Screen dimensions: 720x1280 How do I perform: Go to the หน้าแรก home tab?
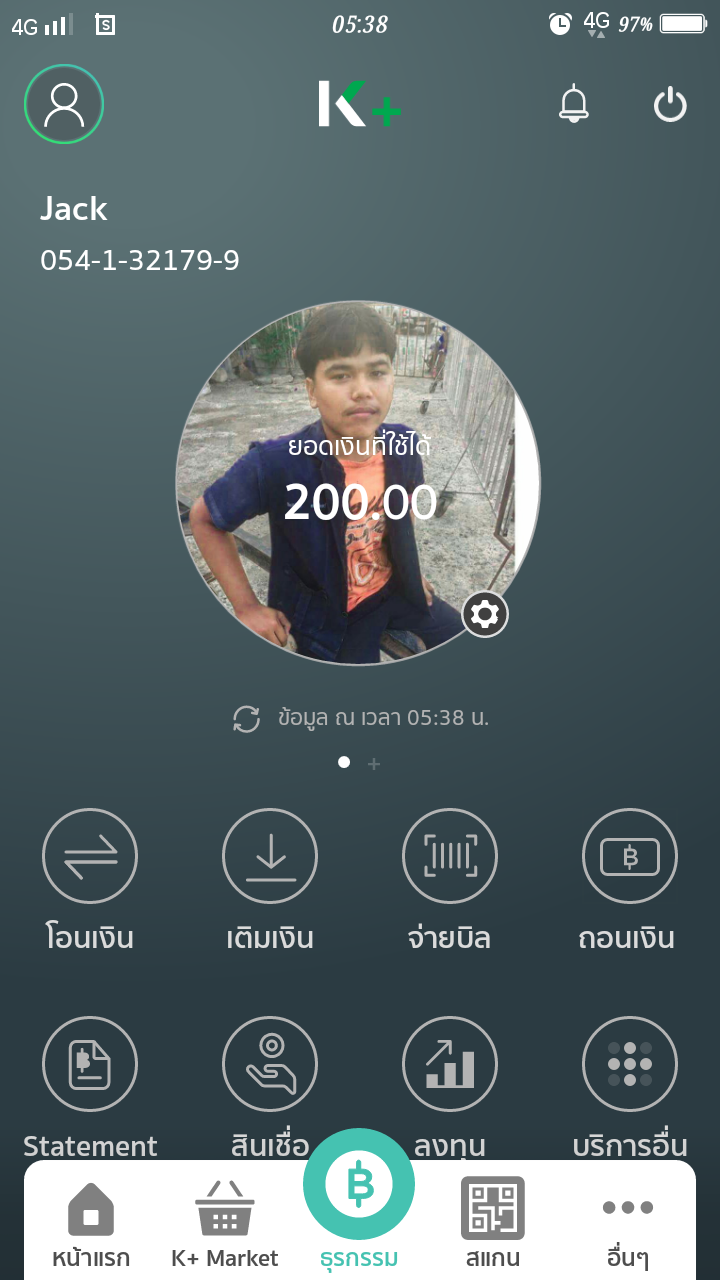click(91, 1225)
